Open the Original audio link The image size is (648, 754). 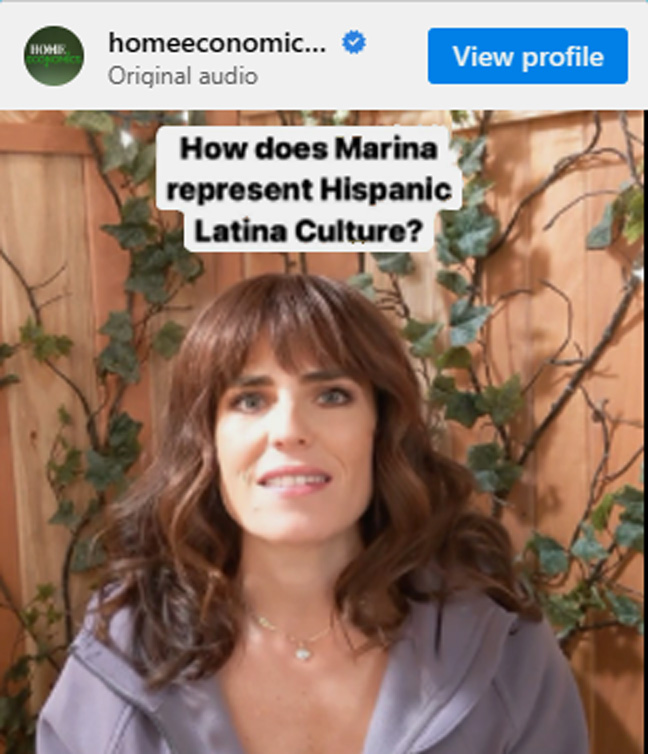coord(182,75)
